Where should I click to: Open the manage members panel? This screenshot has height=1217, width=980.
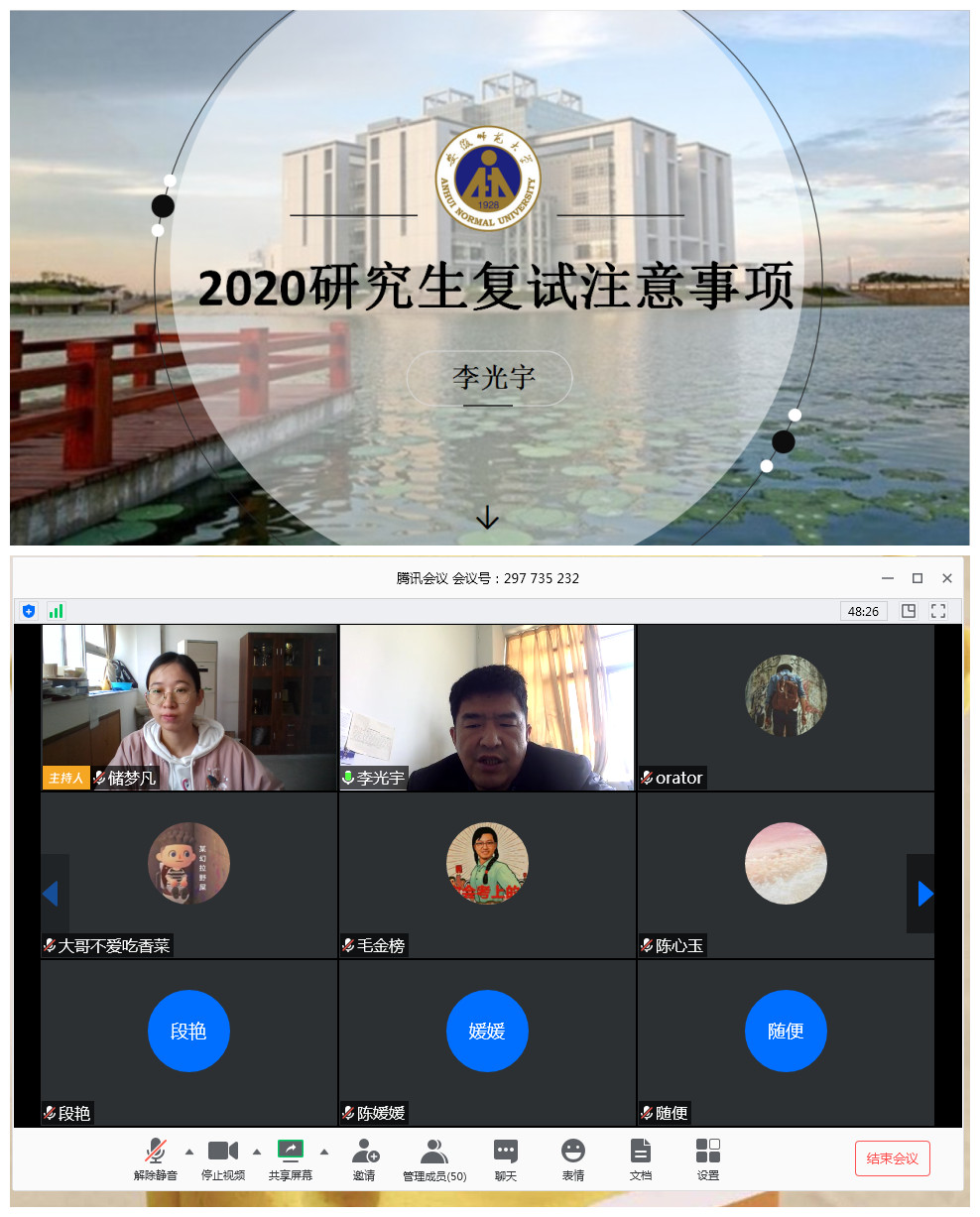point(433,1157)
